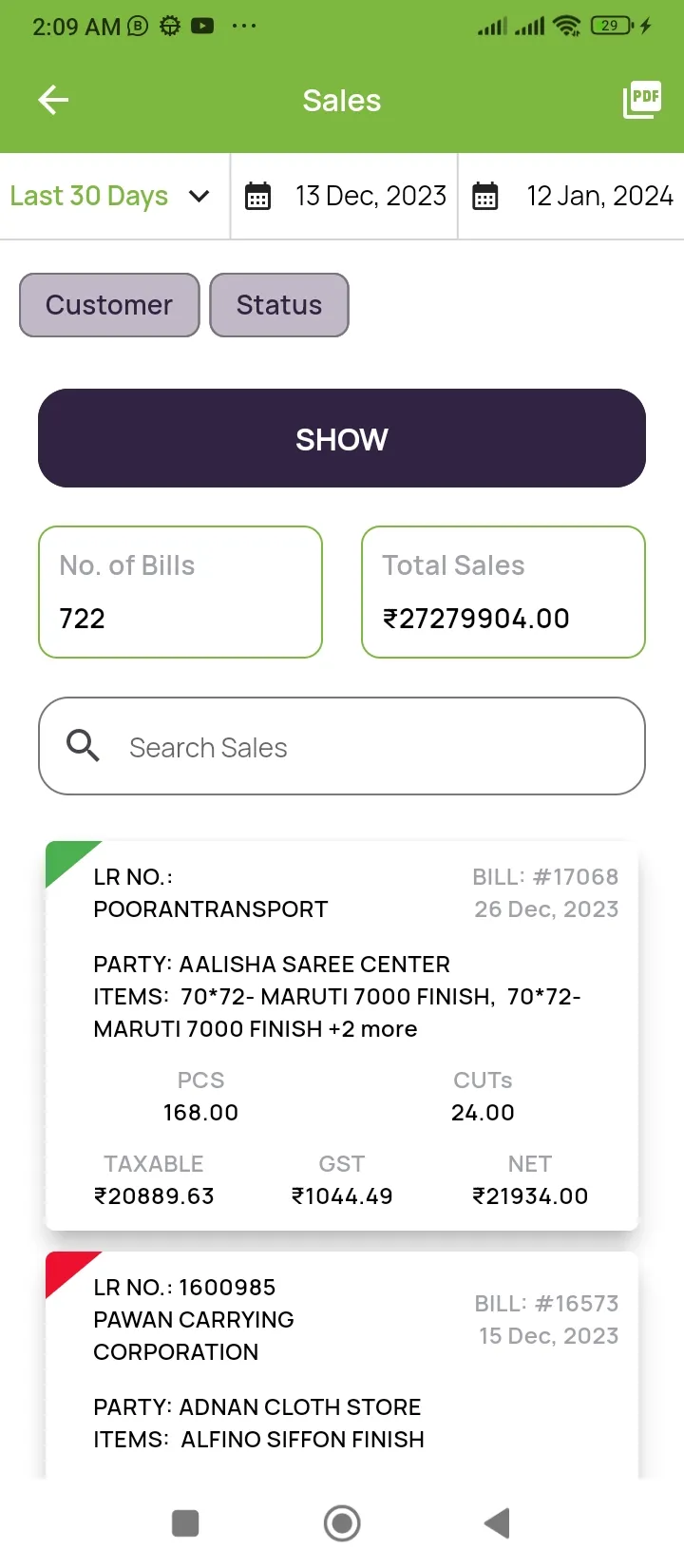This screenshot has height=1568, width=684.
Task: Toggle the Status filter chip
Action: click(x=279, y=305)
